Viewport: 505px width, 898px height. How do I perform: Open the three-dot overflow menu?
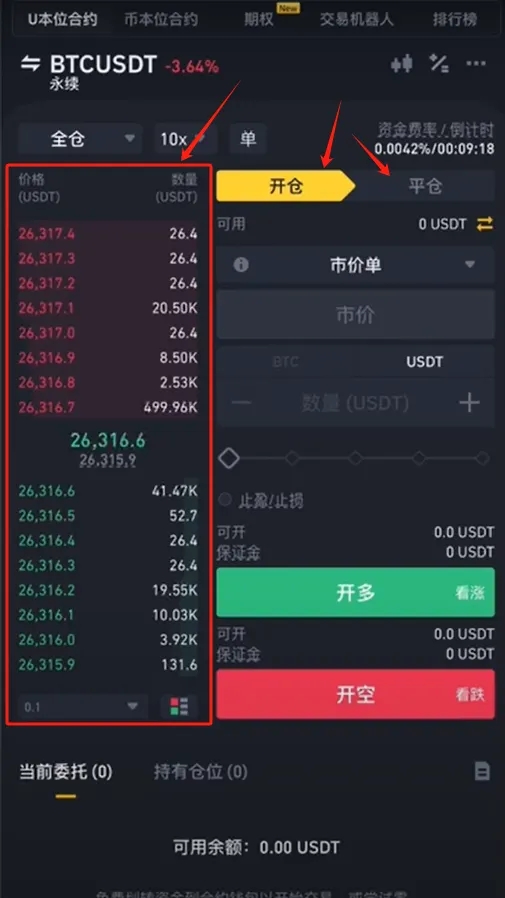476,64
